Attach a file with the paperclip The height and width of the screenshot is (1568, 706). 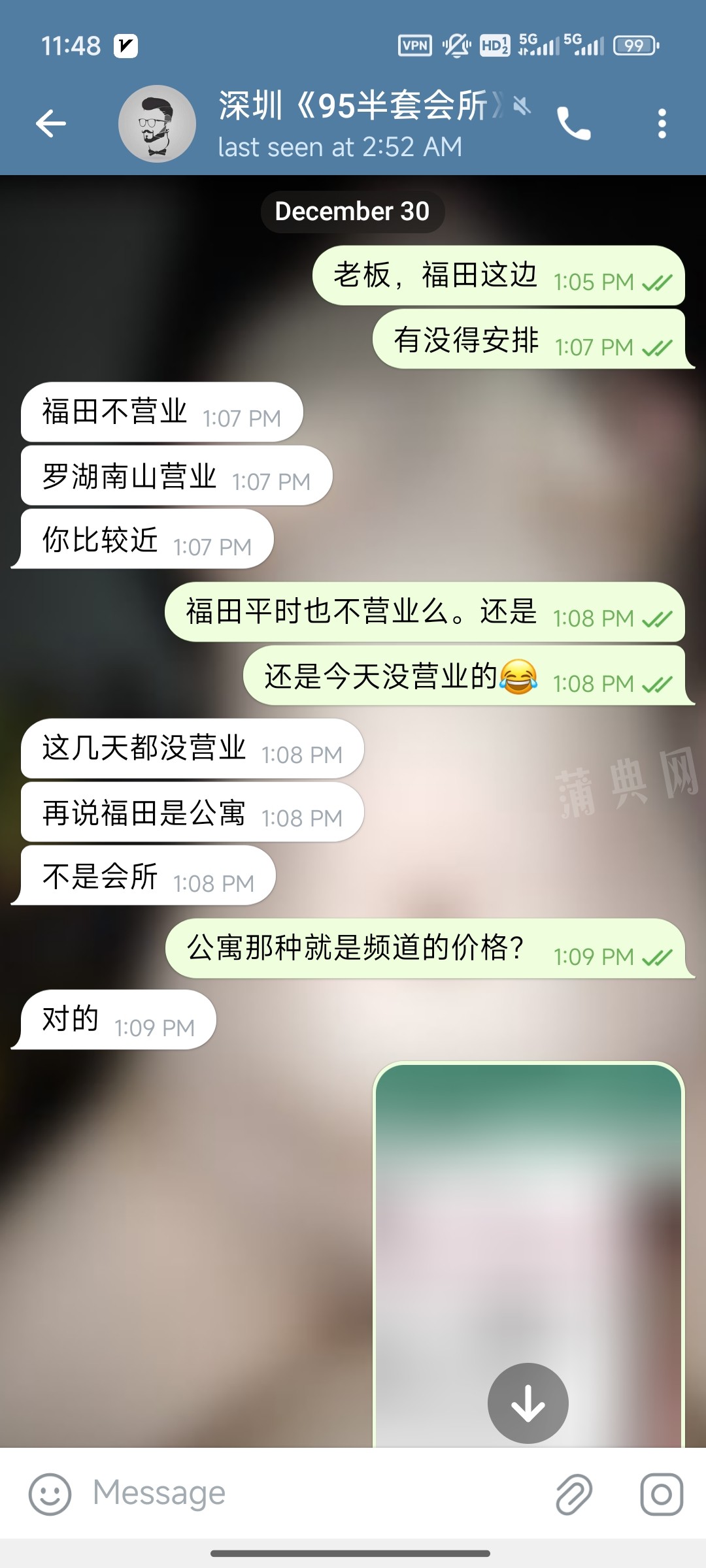[574, 1494]
